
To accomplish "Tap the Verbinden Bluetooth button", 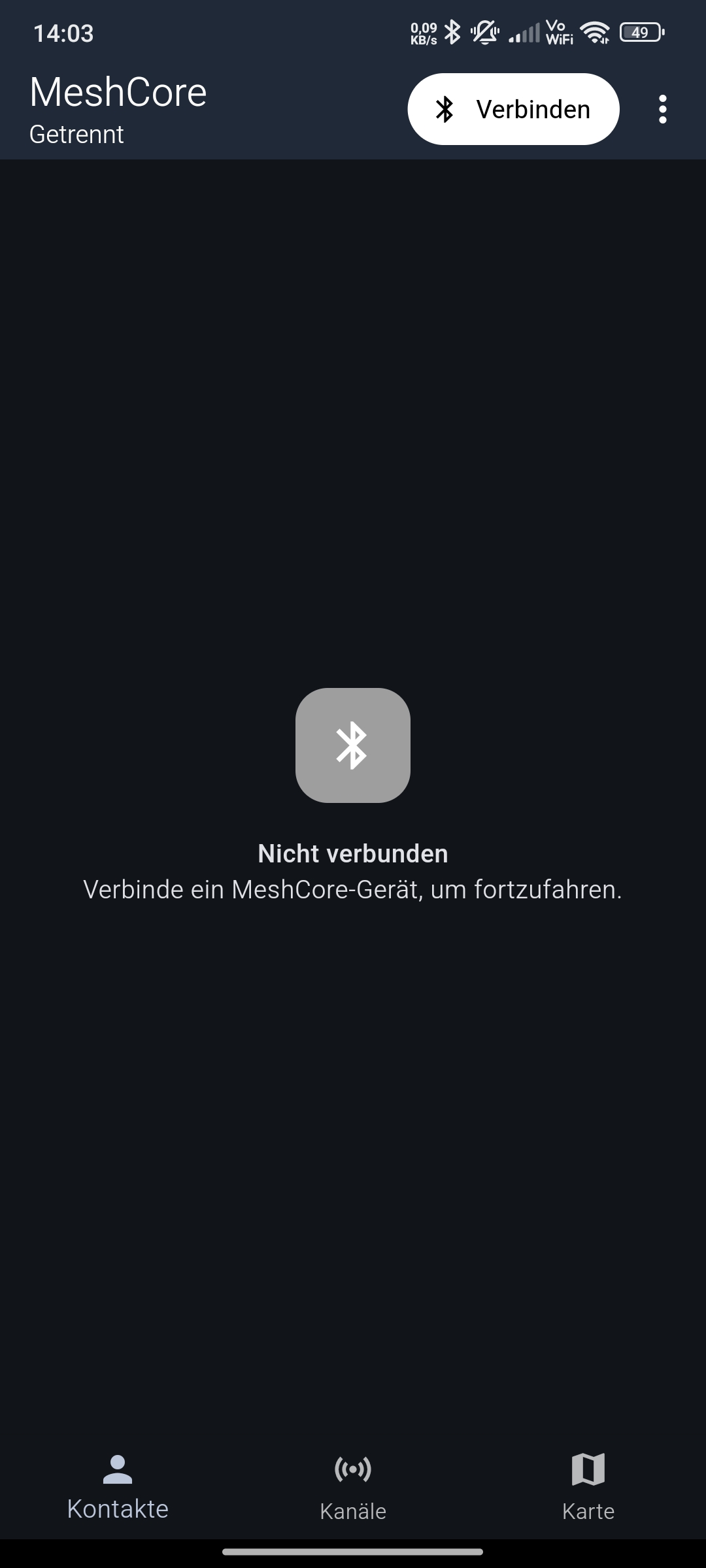I will [513, 109].
